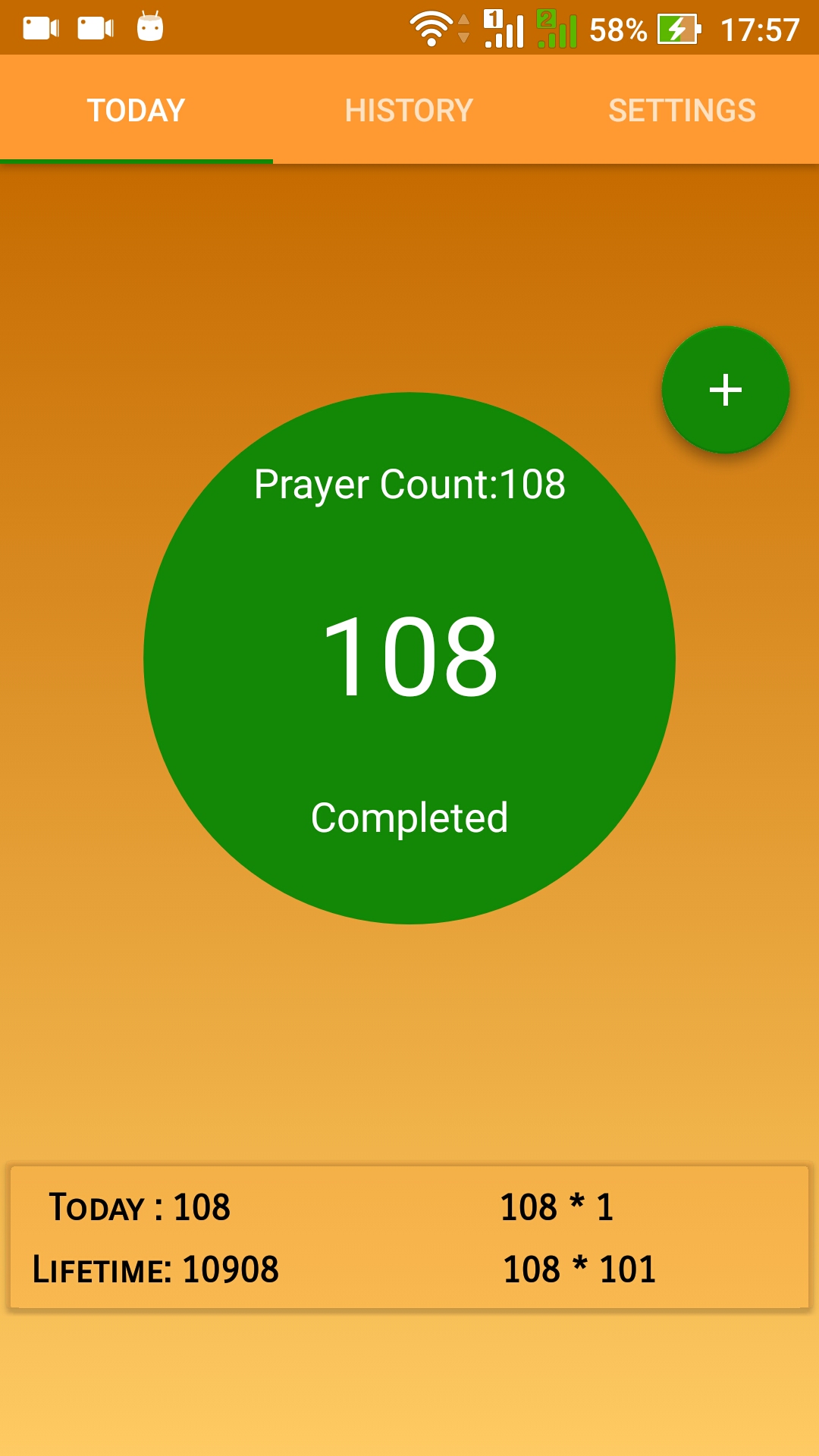Select the Today tab
The height and width of the screenshot is (1456, 819).
136,111
